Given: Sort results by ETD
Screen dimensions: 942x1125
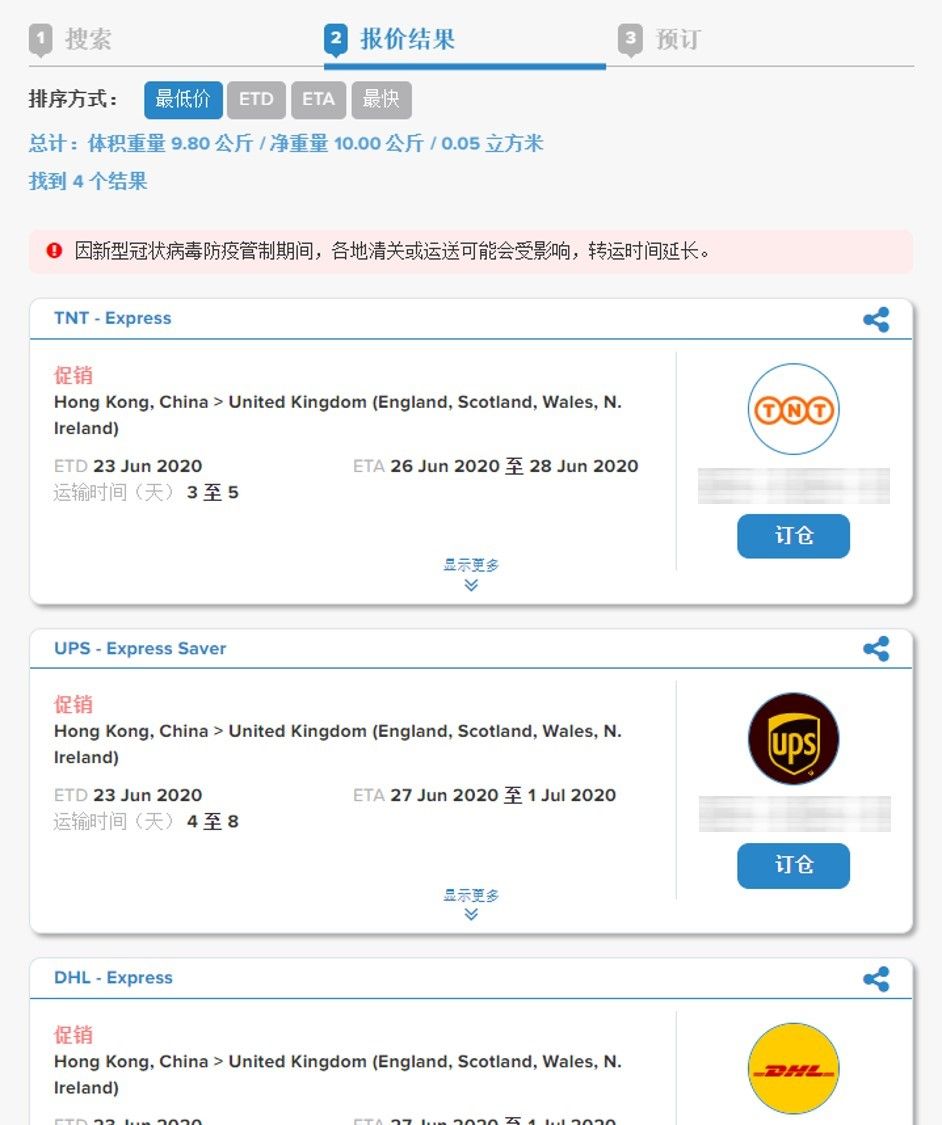Looking at the screenshot, I should click(x=256, y=100).
